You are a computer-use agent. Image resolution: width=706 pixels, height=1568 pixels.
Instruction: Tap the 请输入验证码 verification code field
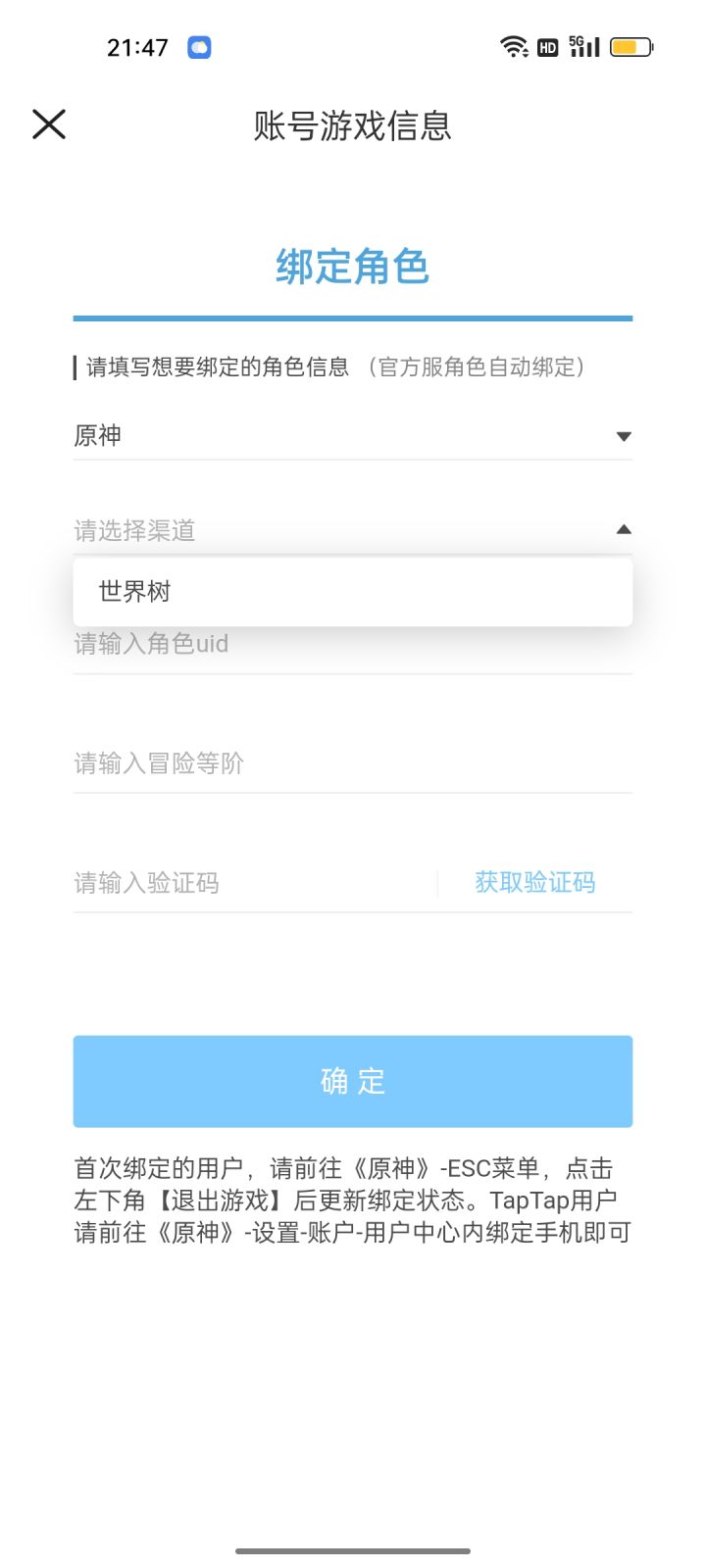coord(245,882)
